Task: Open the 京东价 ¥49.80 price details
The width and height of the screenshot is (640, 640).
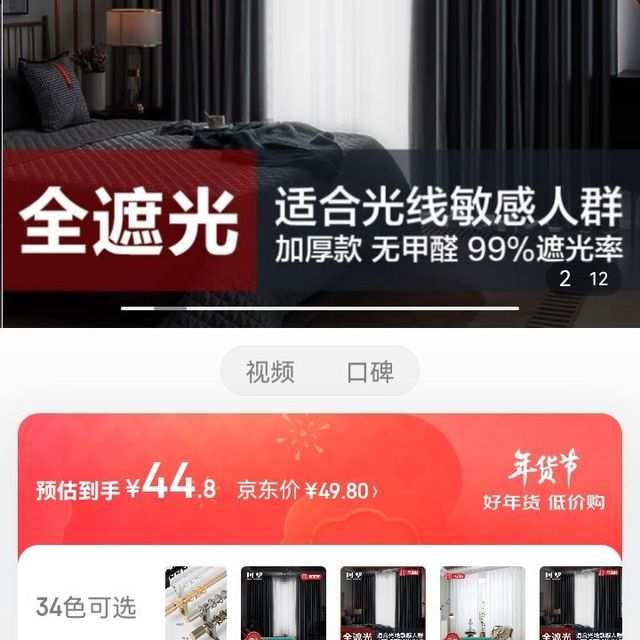Action: tap(308, 491)
